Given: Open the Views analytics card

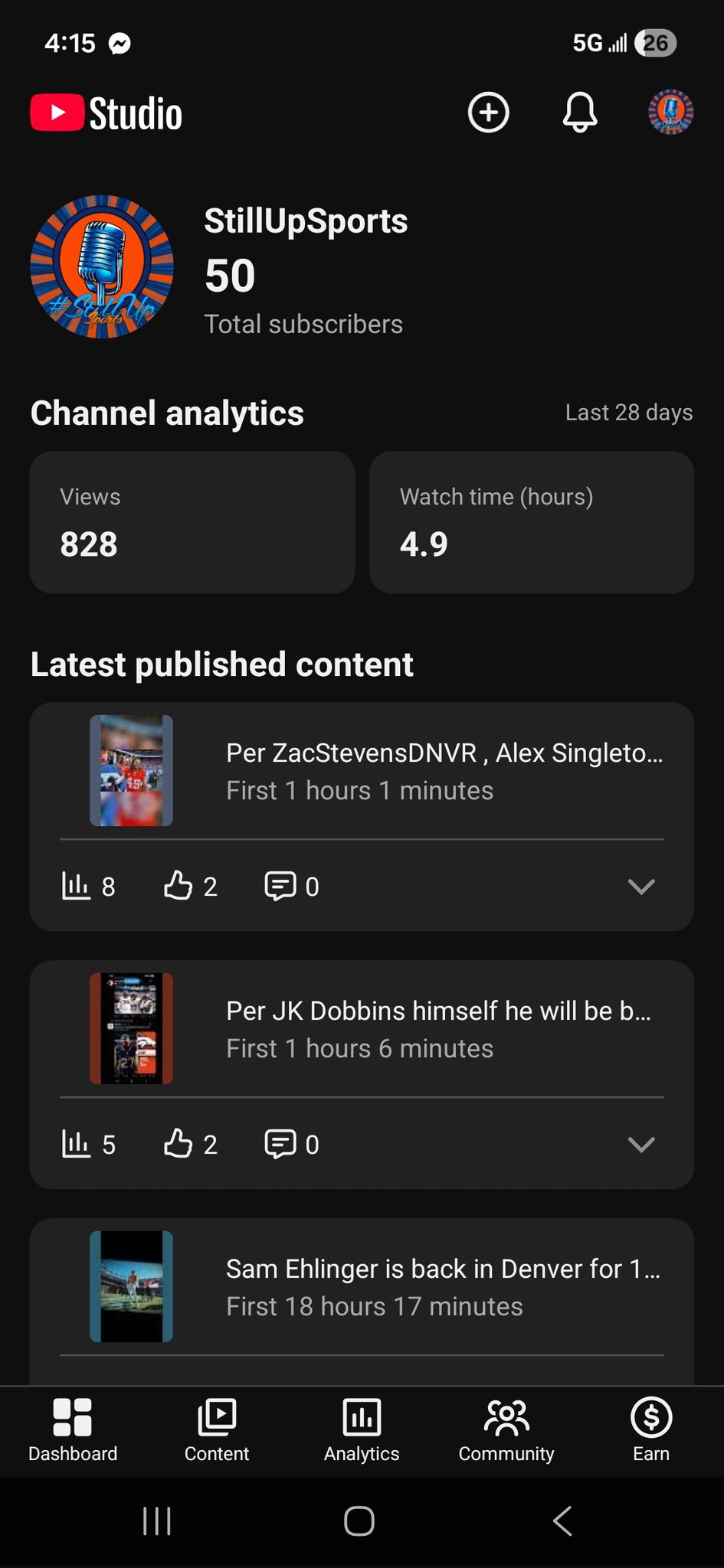Looking at the screenshot, I should click(192, 522).
